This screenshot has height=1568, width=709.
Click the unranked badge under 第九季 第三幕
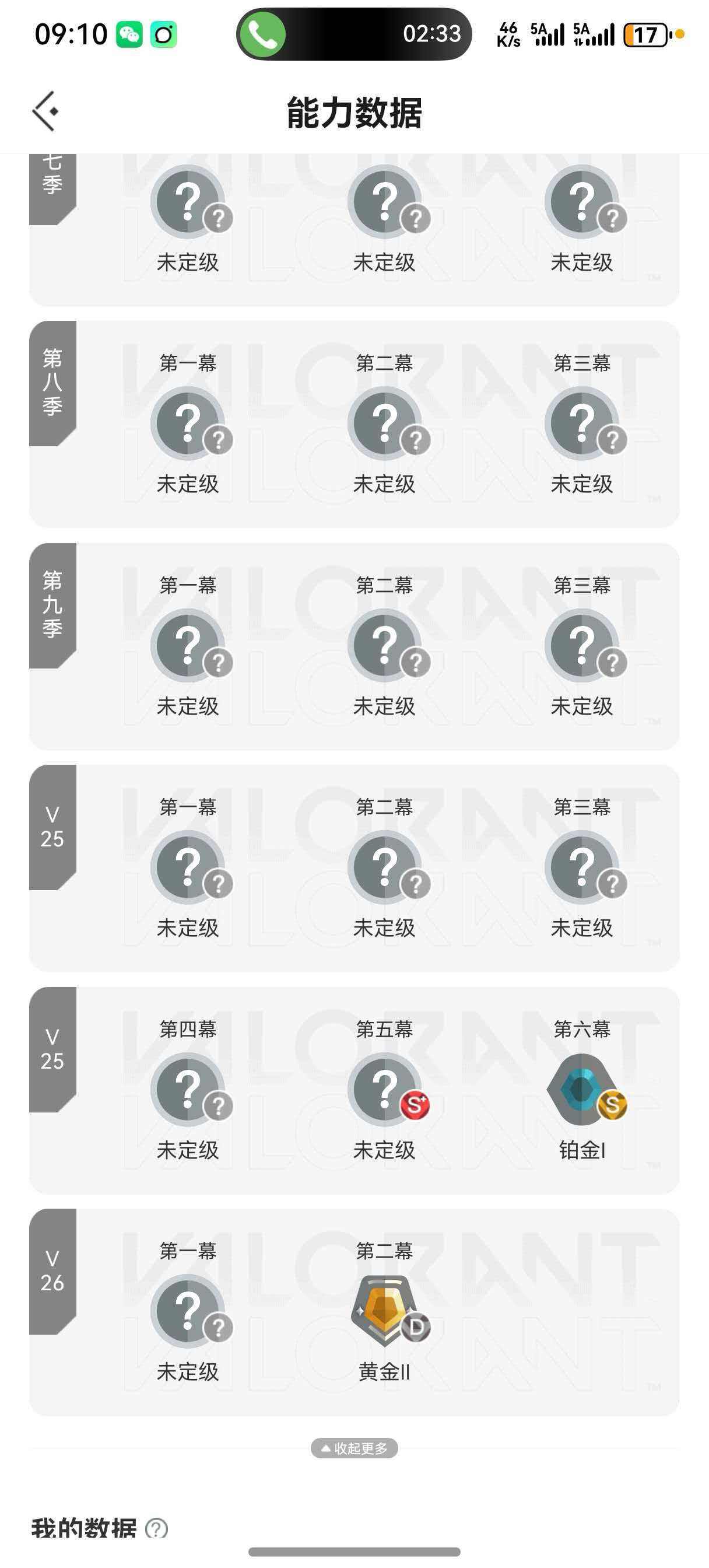click(582, 645)
